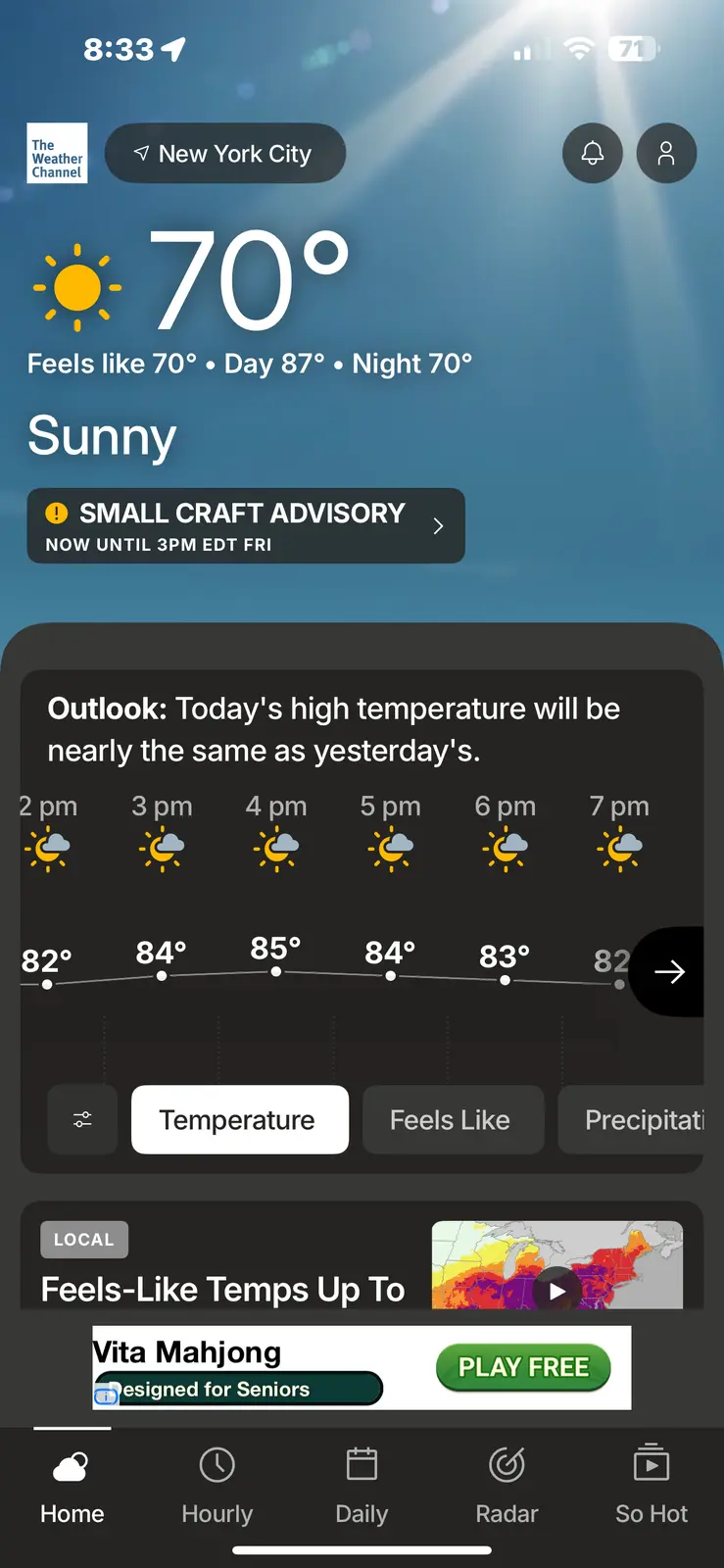Image resolution: width=724 pixels, height=1568 pixels.
Task: View the Small Craft Advisory details
Action: pos(245,526)
